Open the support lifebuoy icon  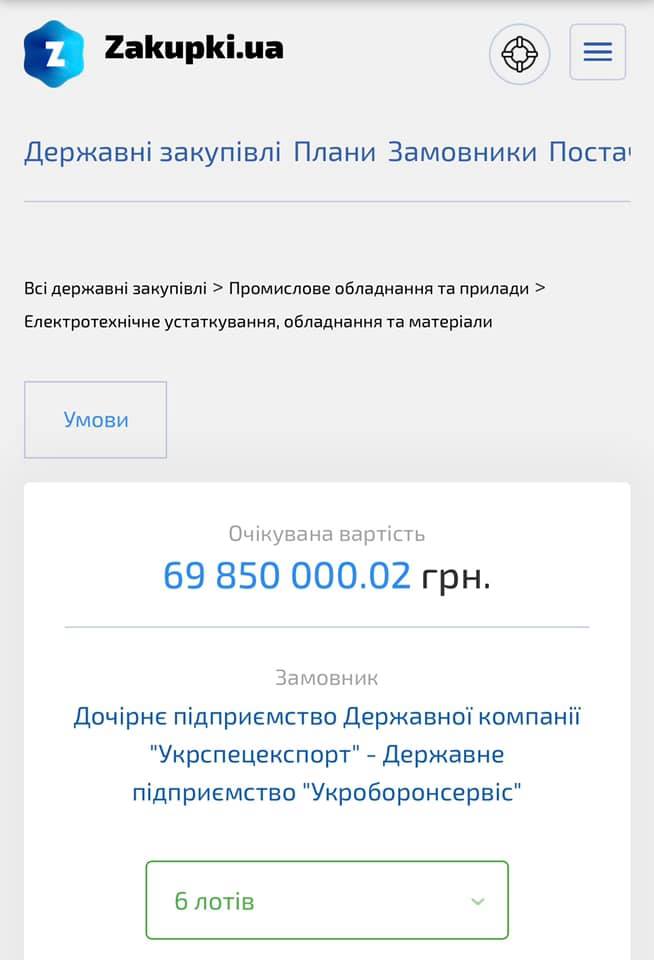[519, 54]
